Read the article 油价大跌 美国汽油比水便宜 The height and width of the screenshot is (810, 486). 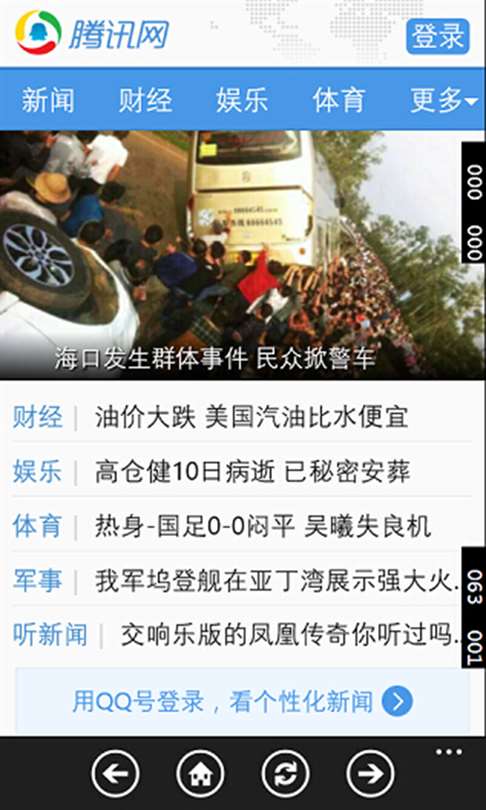(252, 417)
